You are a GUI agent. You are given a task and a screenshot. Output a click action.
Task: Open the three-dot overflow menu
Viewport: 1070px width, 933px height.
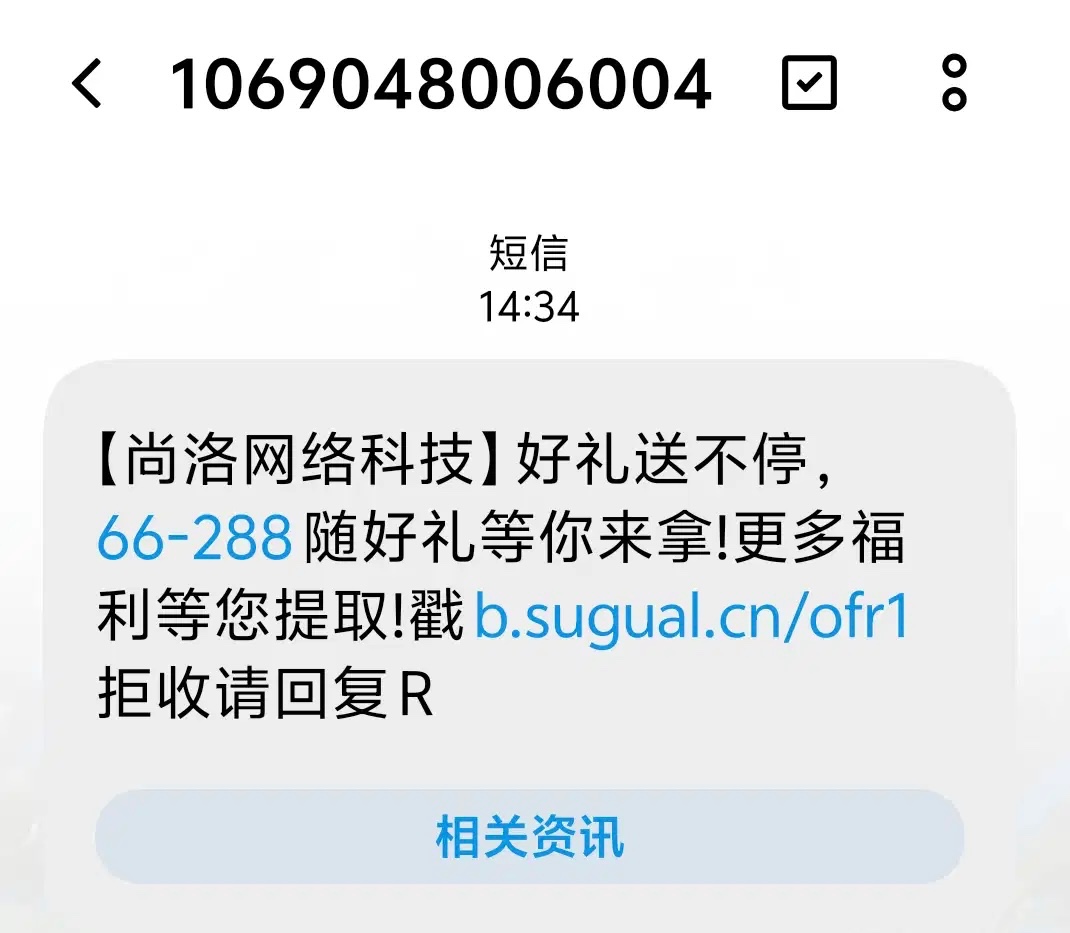pyautogui.click(x=954, y=83)
